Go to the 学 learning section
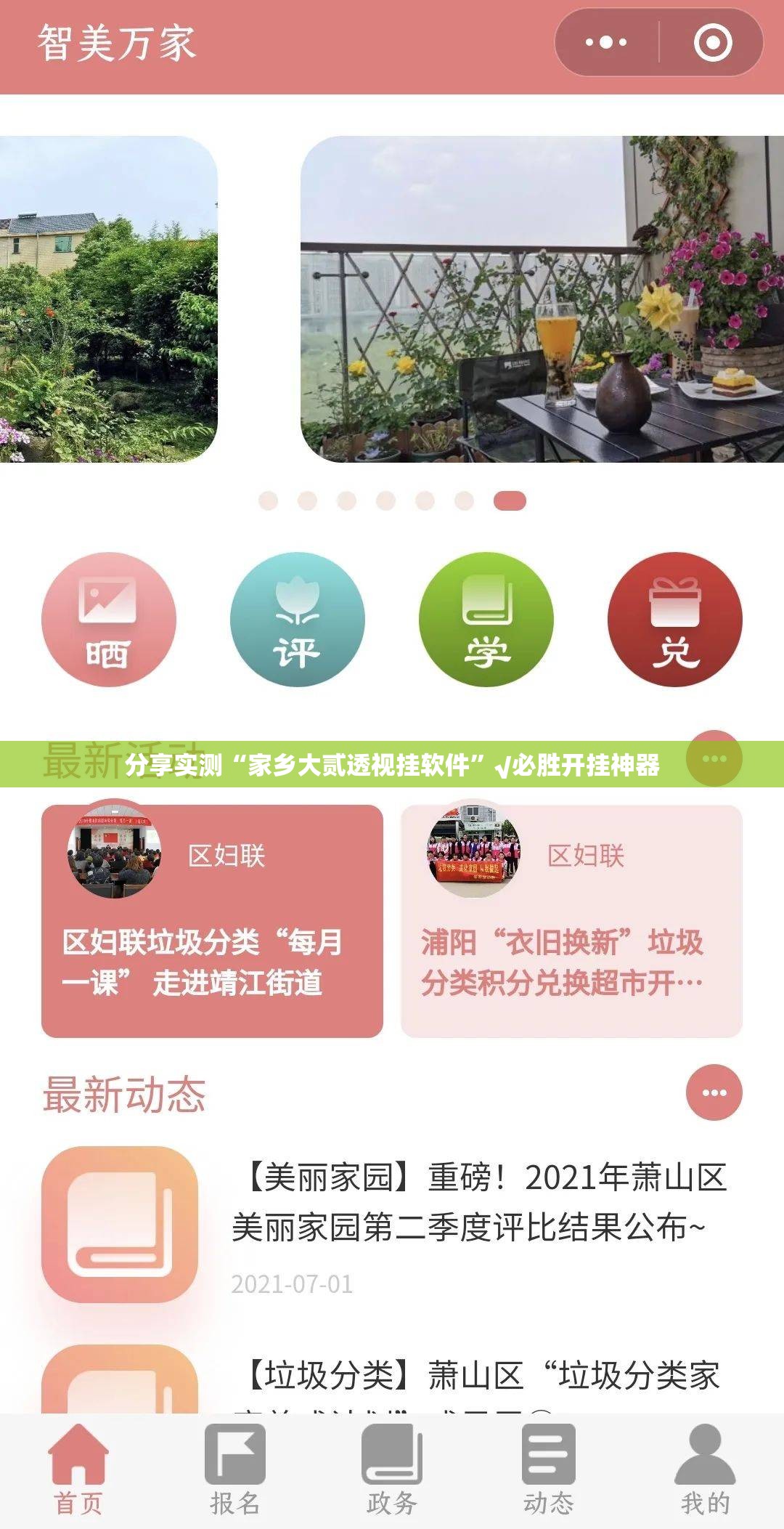 [486, 620]
